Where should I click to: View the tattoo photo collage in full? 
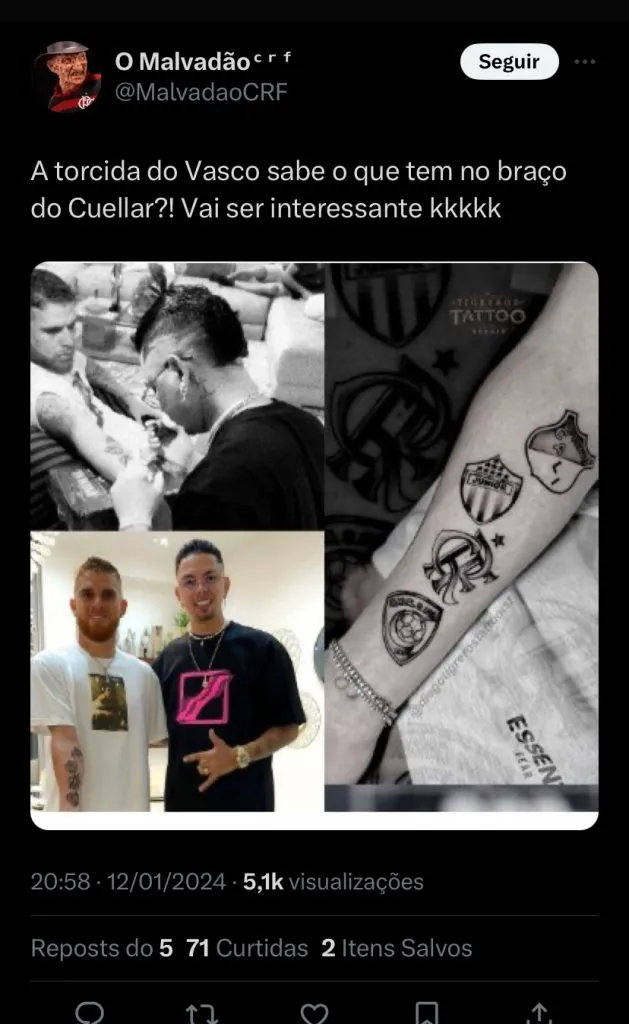coord(314,545)
